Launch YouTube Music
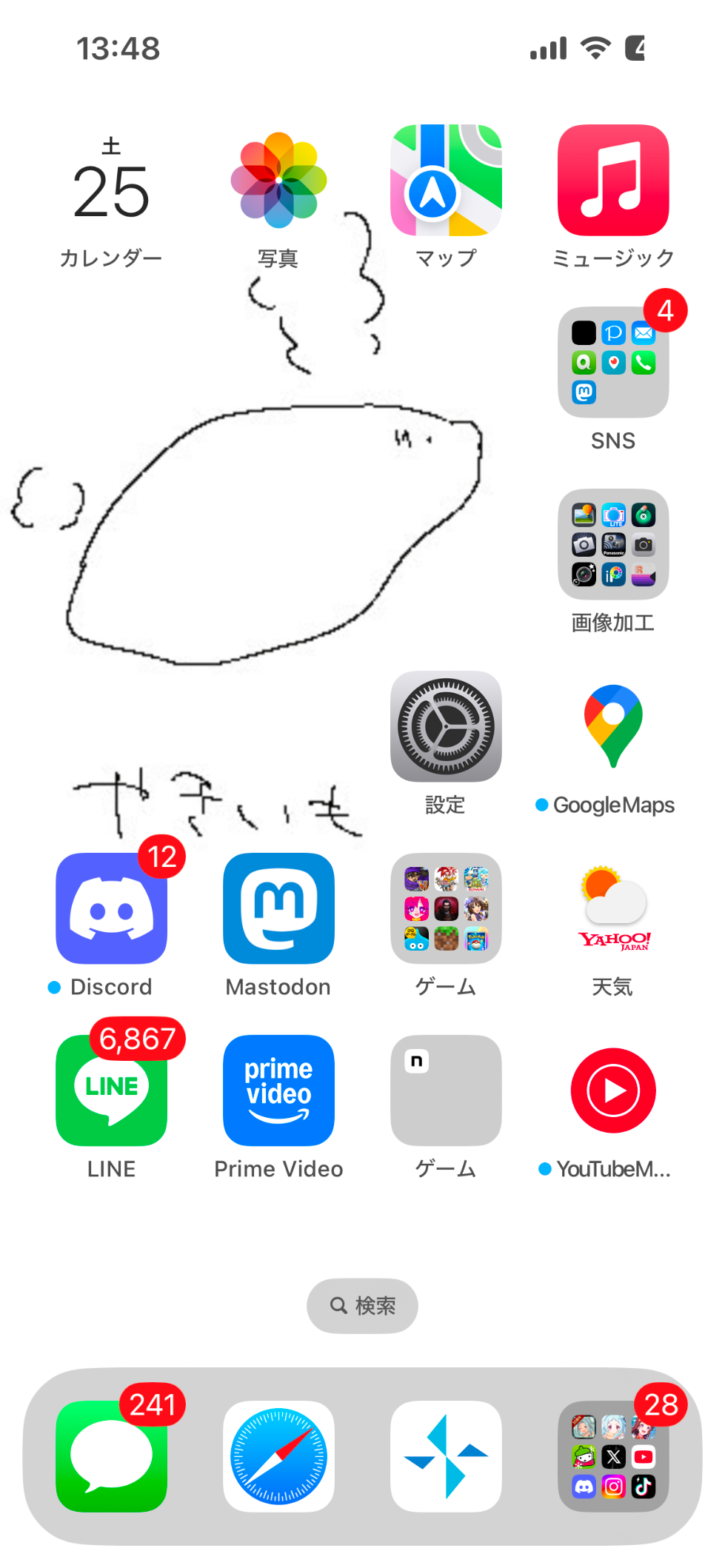This screenshot has height=1568, width=725. pos(613,1090)
